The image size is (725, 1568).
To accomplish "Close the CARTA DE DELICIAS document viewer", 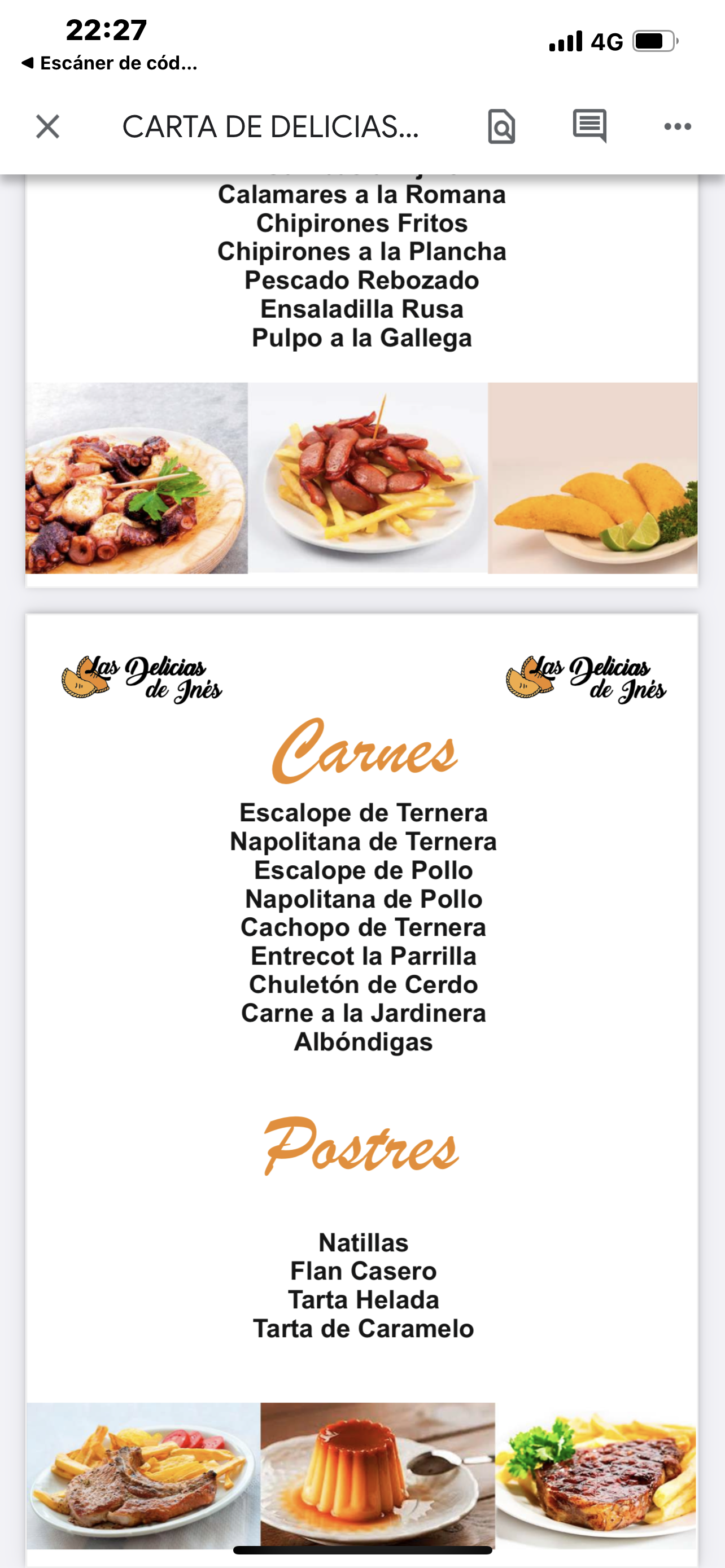I will click(x=47, y=126).
